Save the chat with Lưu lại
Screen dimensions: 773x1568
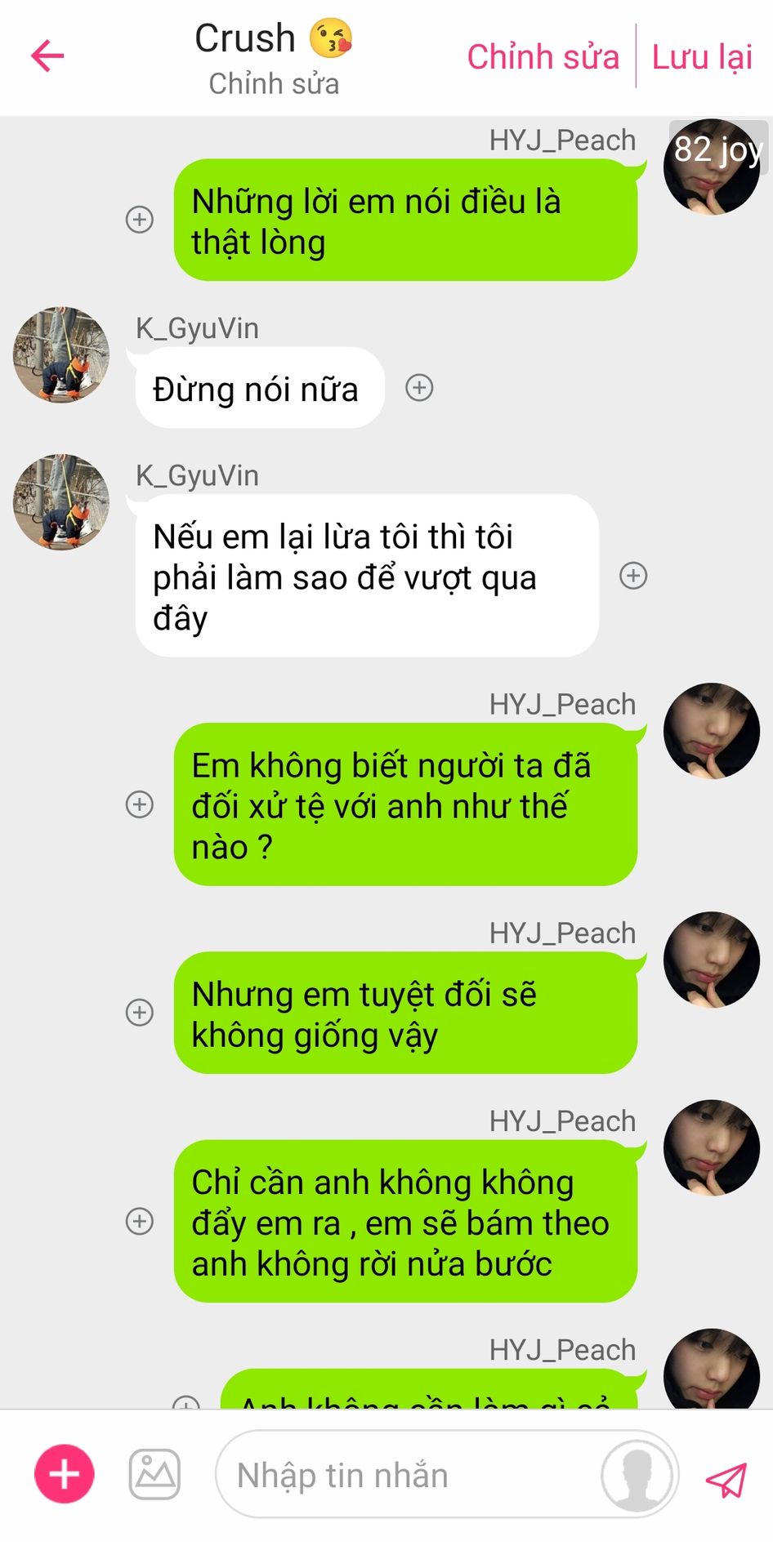pyautogui.click(x=702, y=57)
